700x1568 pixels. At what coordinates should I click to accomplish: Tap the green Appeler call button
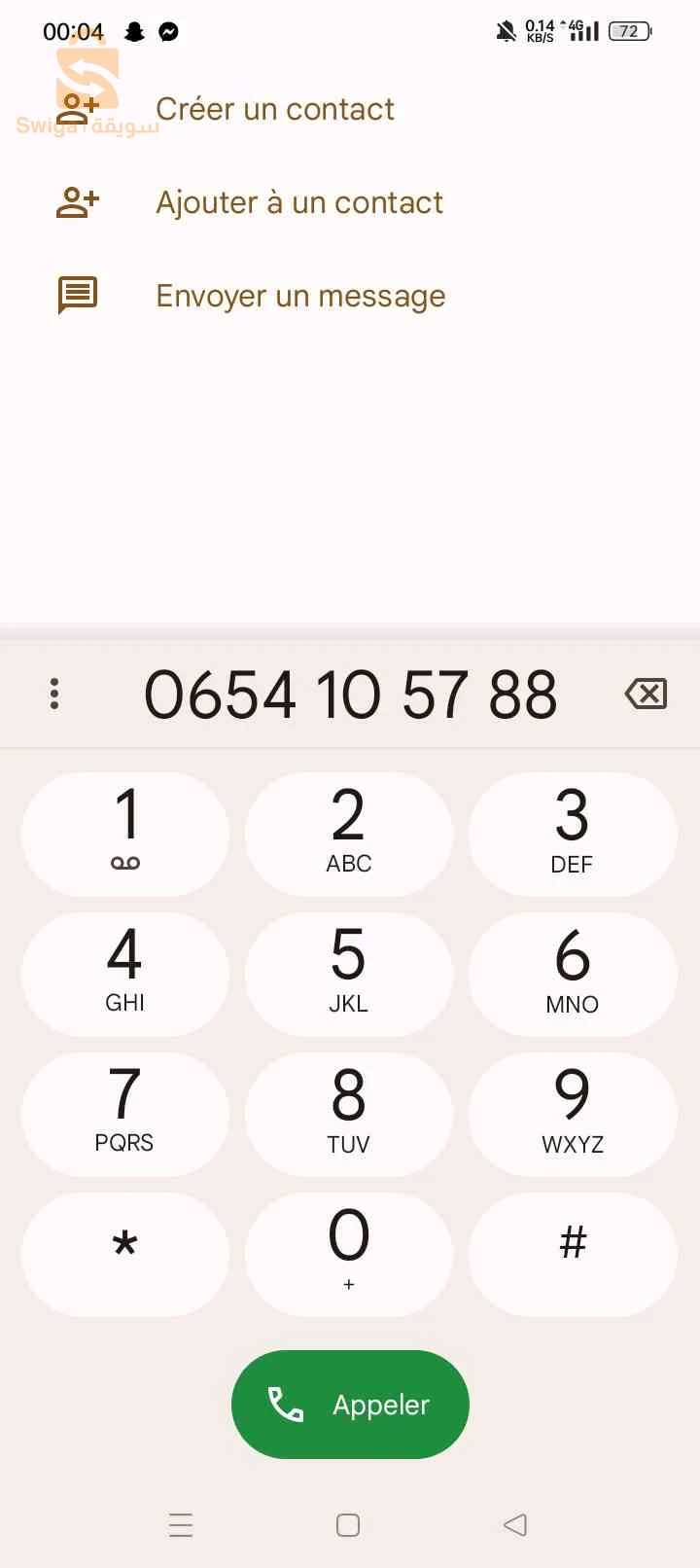350,1404
